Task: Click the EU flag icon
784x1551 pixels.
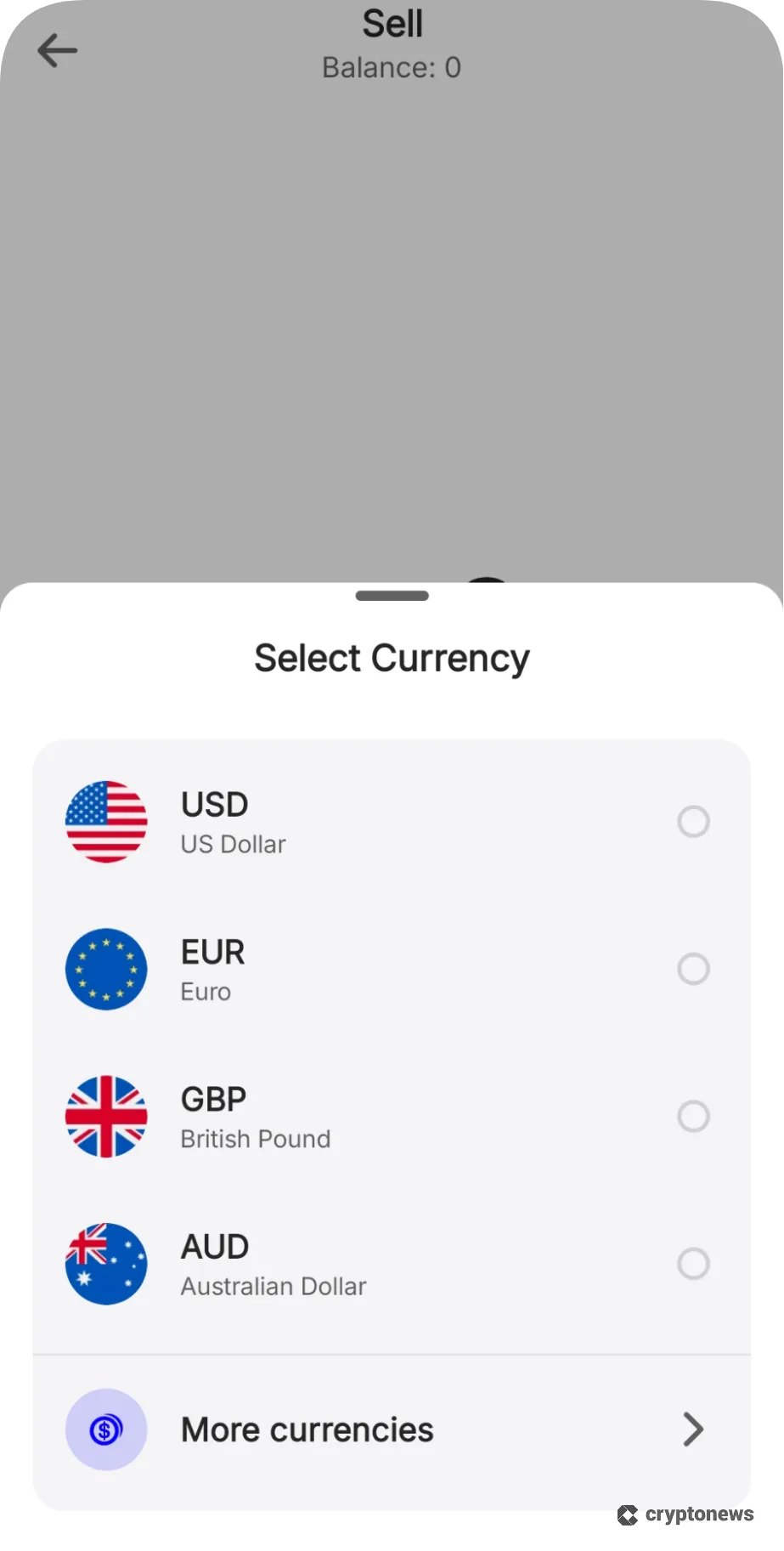Action: 106,969
